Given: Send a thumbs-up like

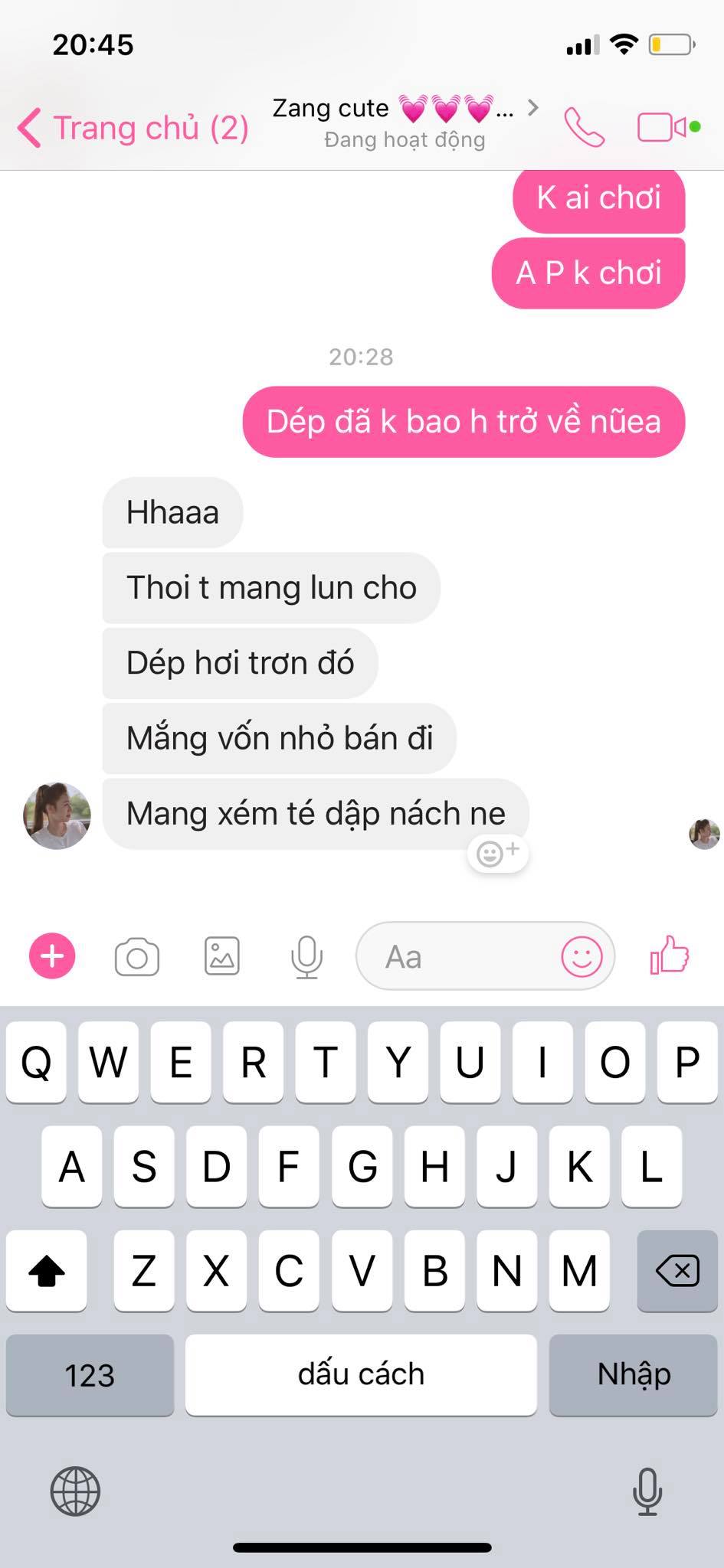Looking at the screenshot, I should (x=670, y=955).
